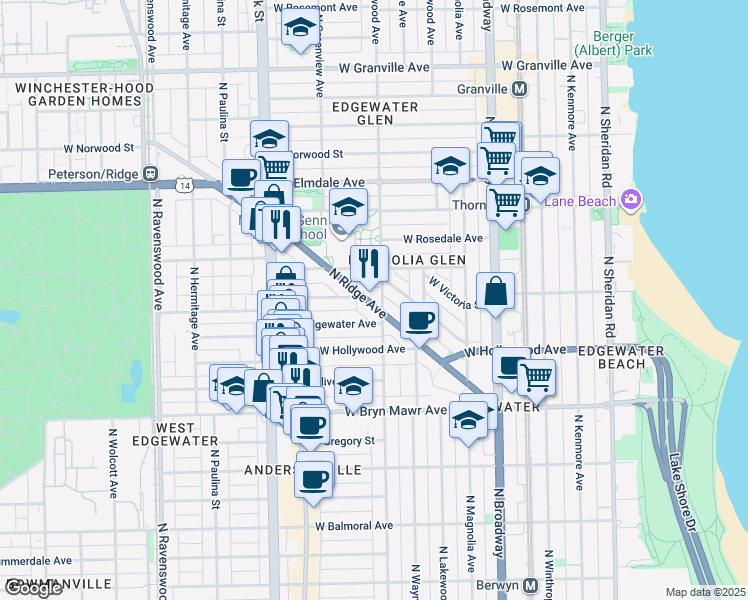Tap the shopping bag marker near W Victoria St
Image resolution: width=748 pixels, height=600 pixels.
pos(495,292)
